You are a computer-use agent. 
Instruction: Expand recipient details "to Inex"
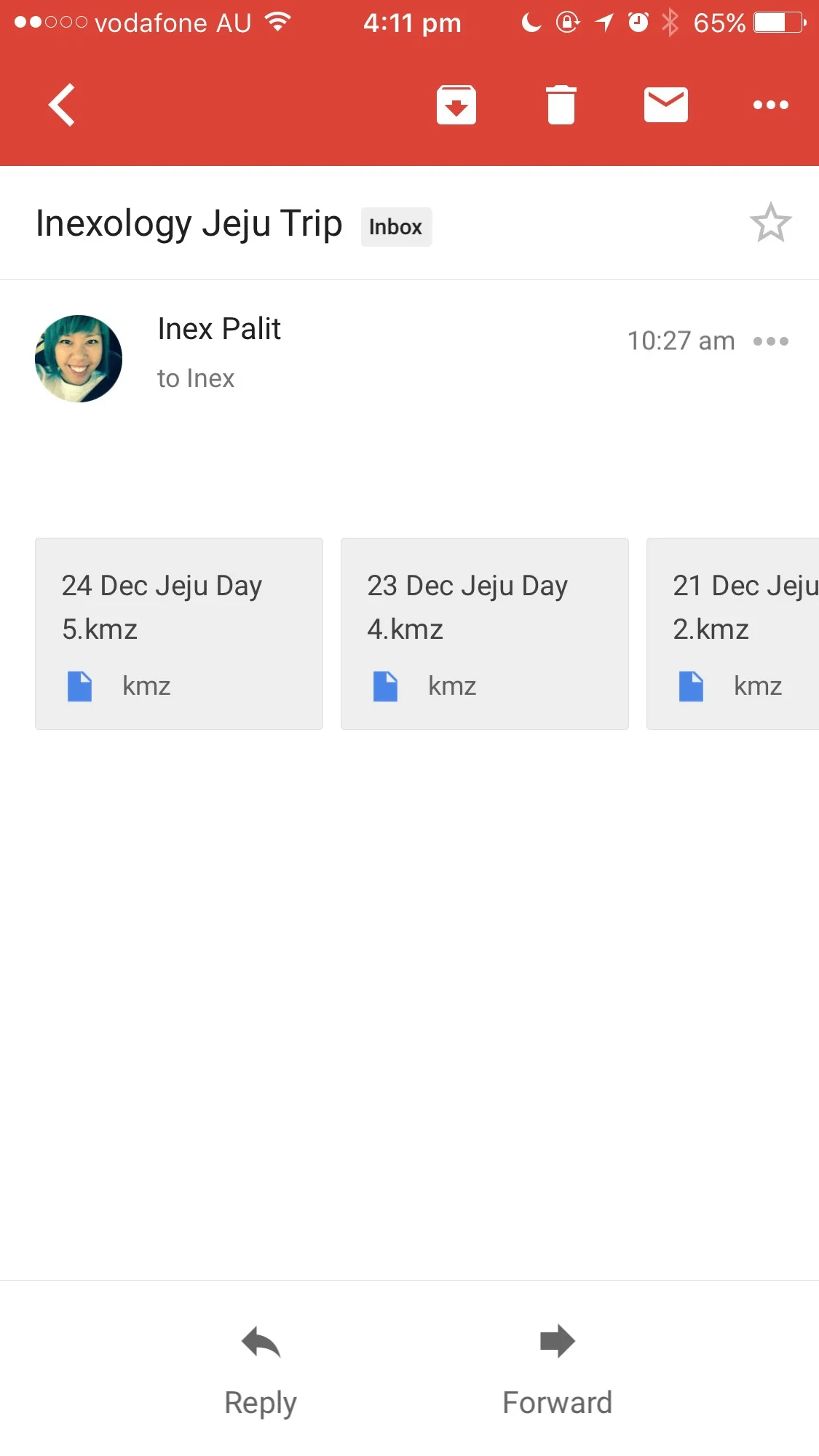(x=196, y=378)
